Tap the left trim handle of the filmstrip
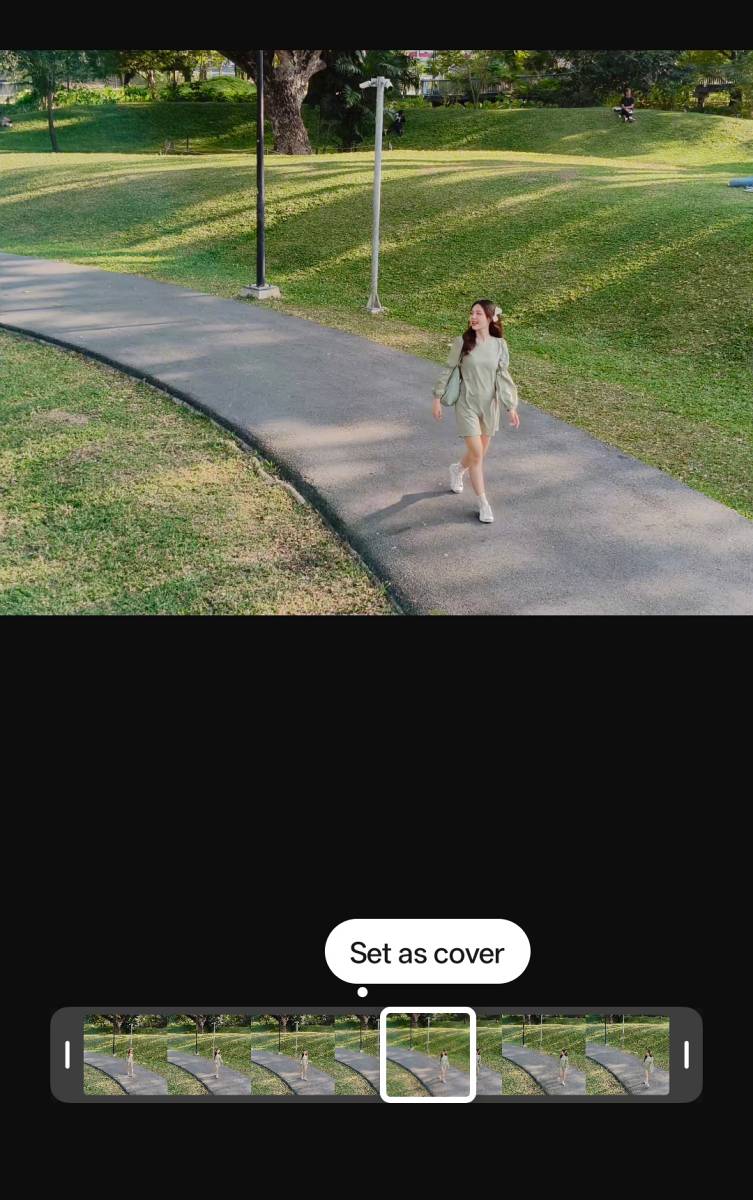Screen dimensions: 753x1200 (67, 1055)
